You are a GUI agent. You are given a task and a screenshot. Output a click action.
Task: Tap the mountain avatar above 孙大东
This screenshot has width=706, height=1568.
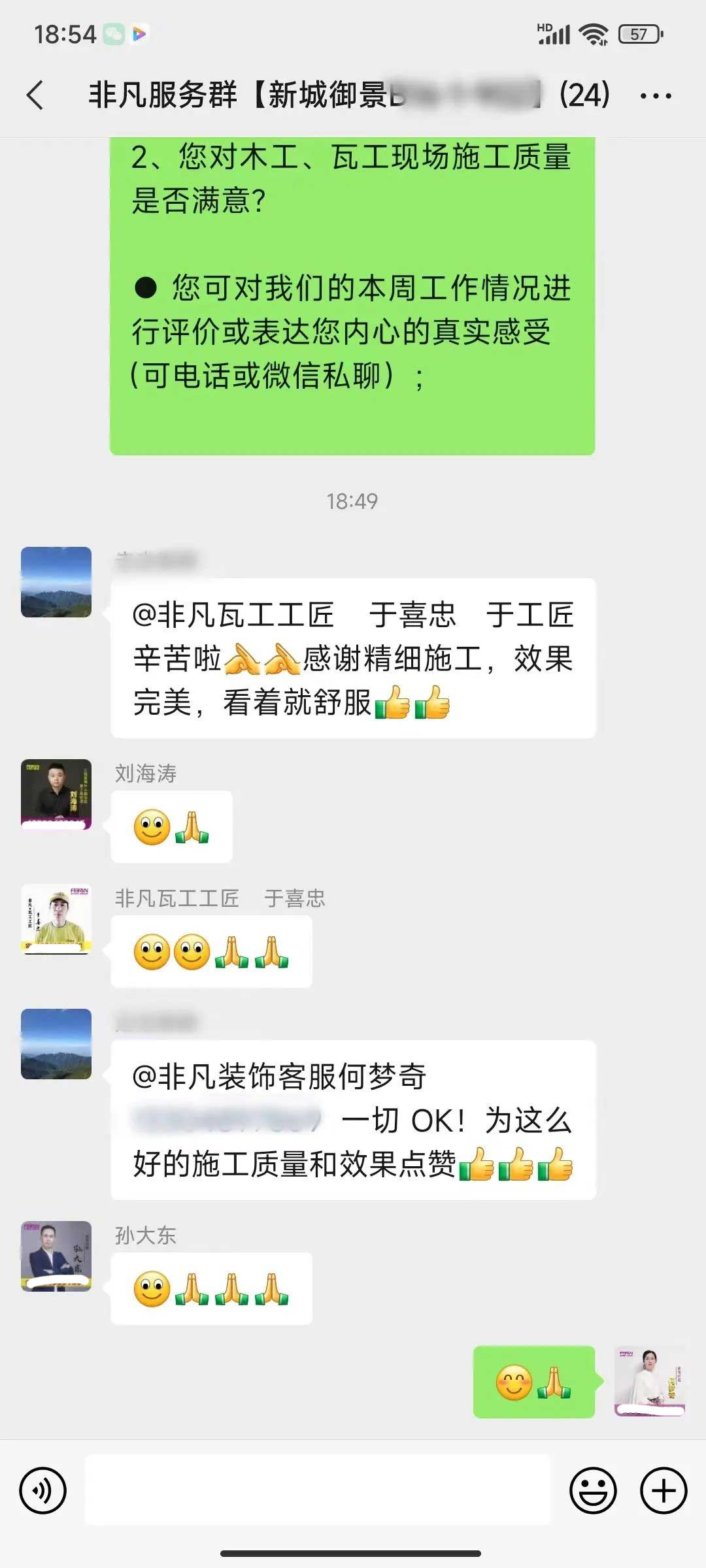pos(56,1044)
